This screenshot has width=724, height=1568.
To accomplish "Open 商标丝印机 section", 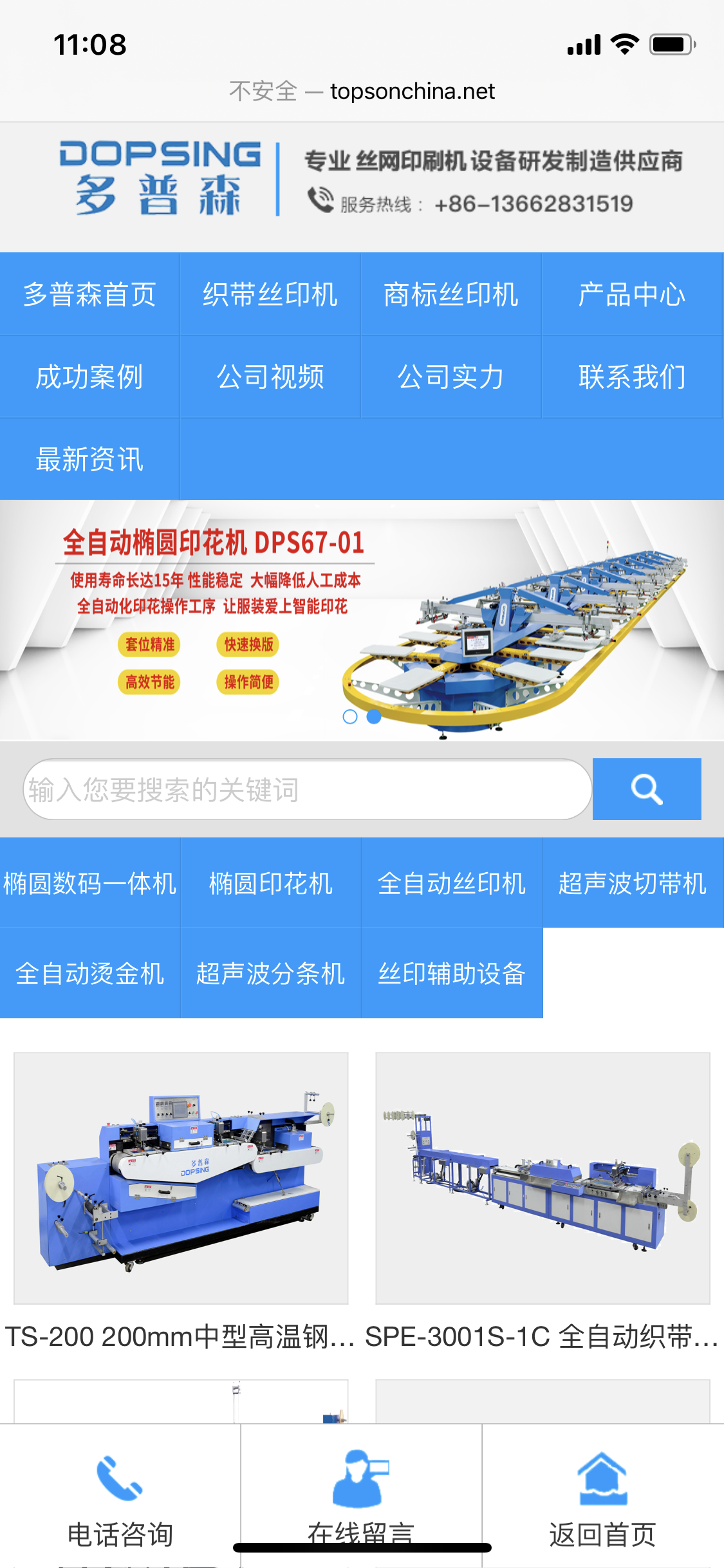I will tap(450, 295).
